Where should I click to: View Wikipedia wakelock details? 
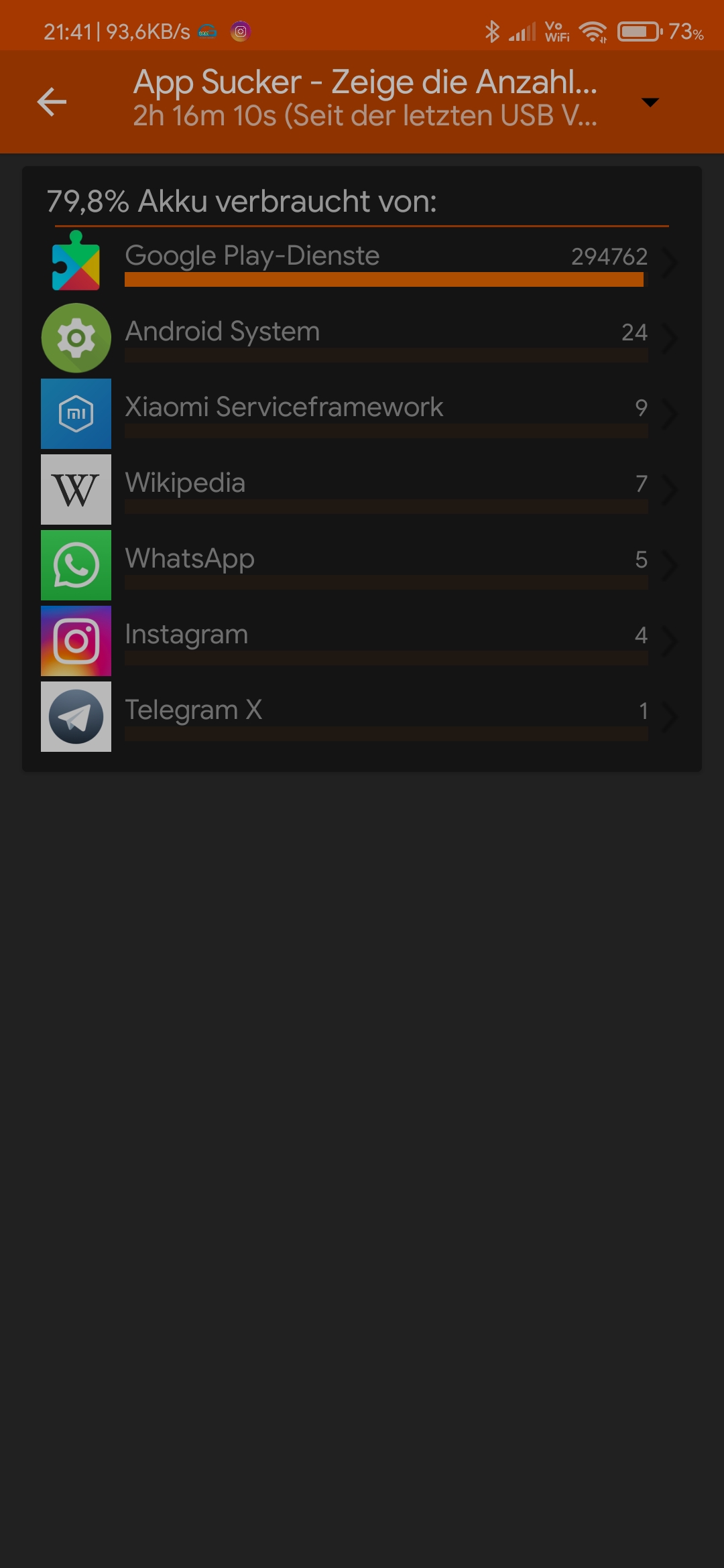pyautogui.click(x=362, y=489)
